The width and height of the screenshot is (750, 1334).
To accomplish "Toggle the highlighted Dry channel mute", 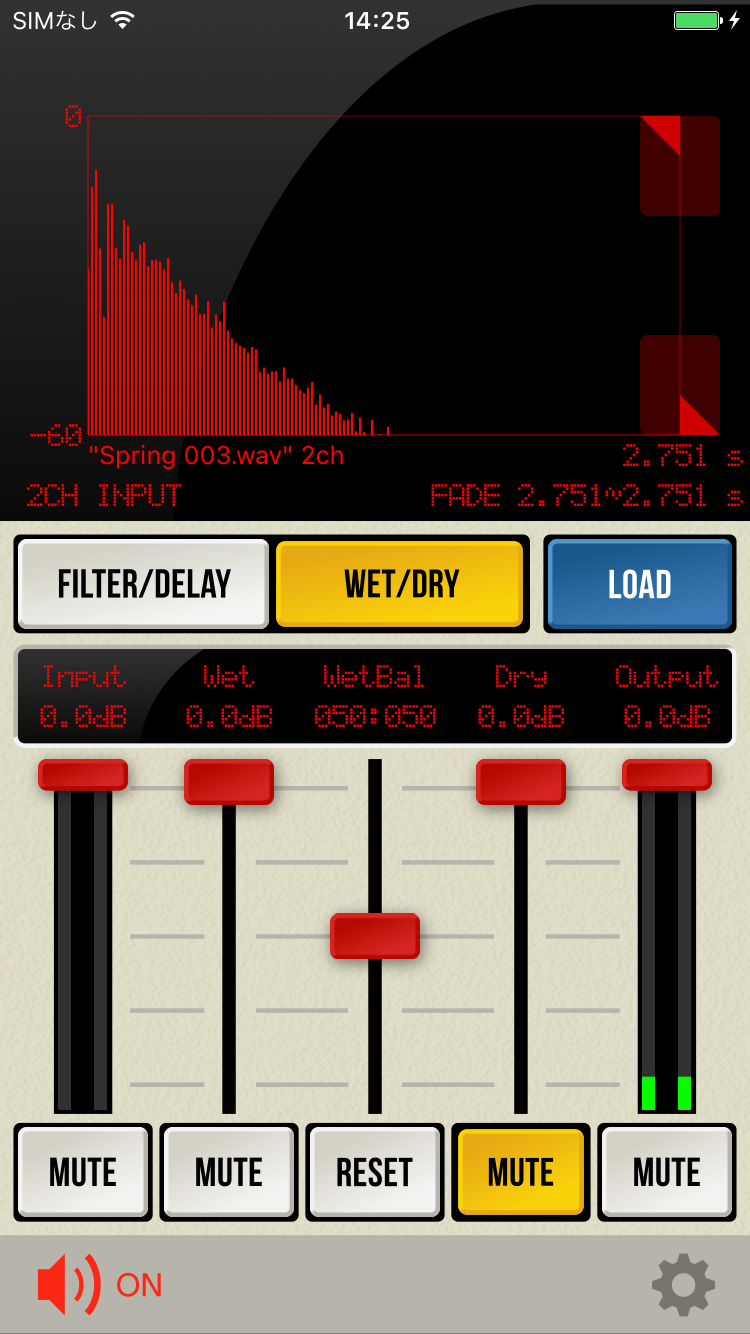I will [521, 1172].
